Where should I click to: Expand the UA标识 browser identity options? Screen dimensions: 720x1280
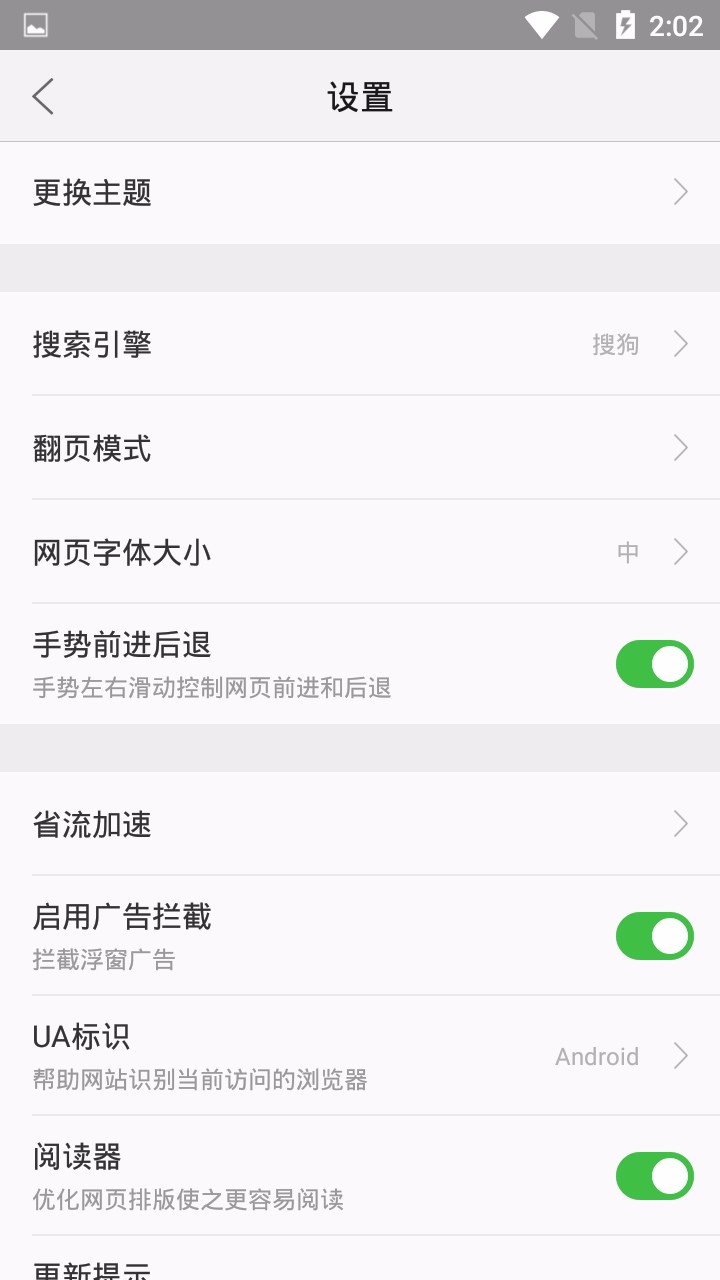tap(360, 1055)
